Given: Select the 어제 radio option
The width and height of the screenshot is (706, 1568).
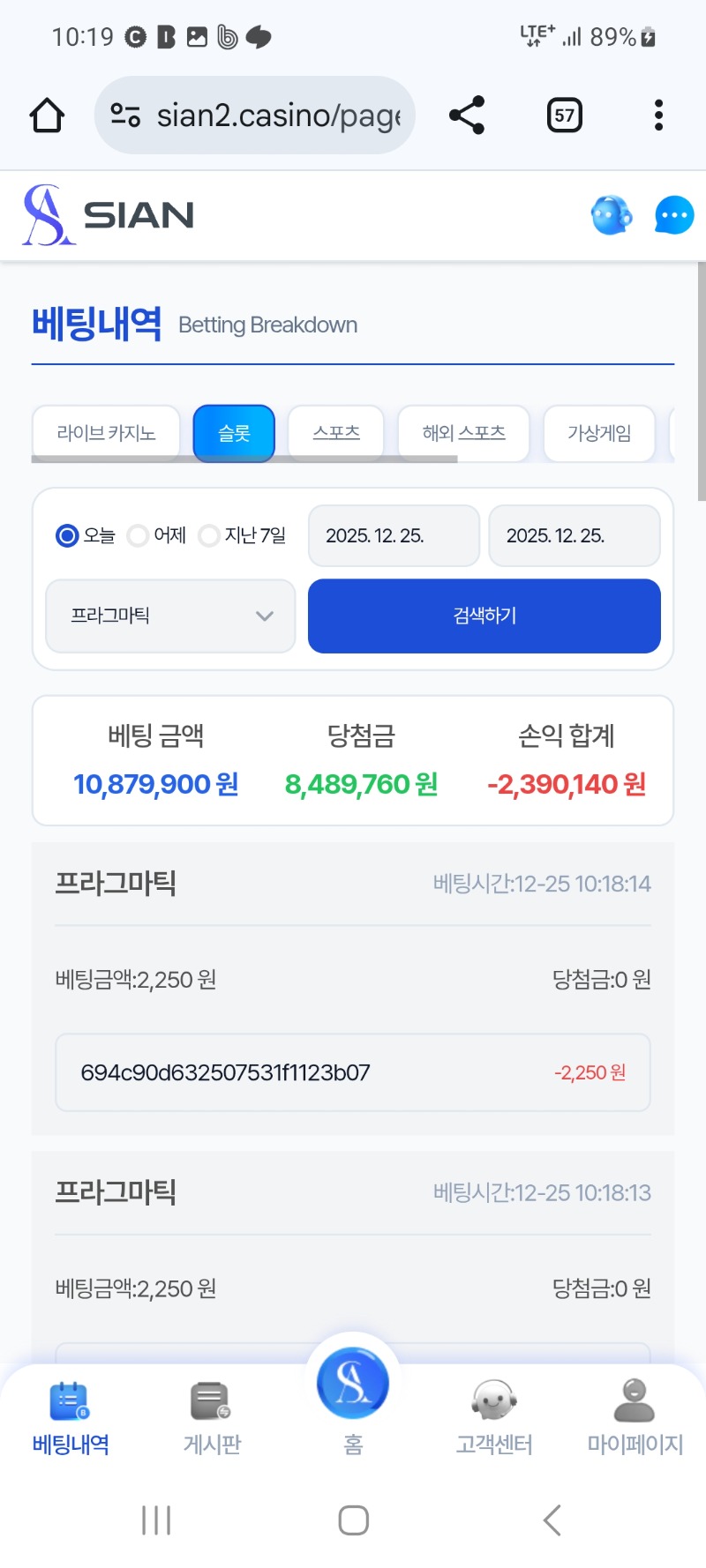Looking at the screenshot, I should (139, 535).
